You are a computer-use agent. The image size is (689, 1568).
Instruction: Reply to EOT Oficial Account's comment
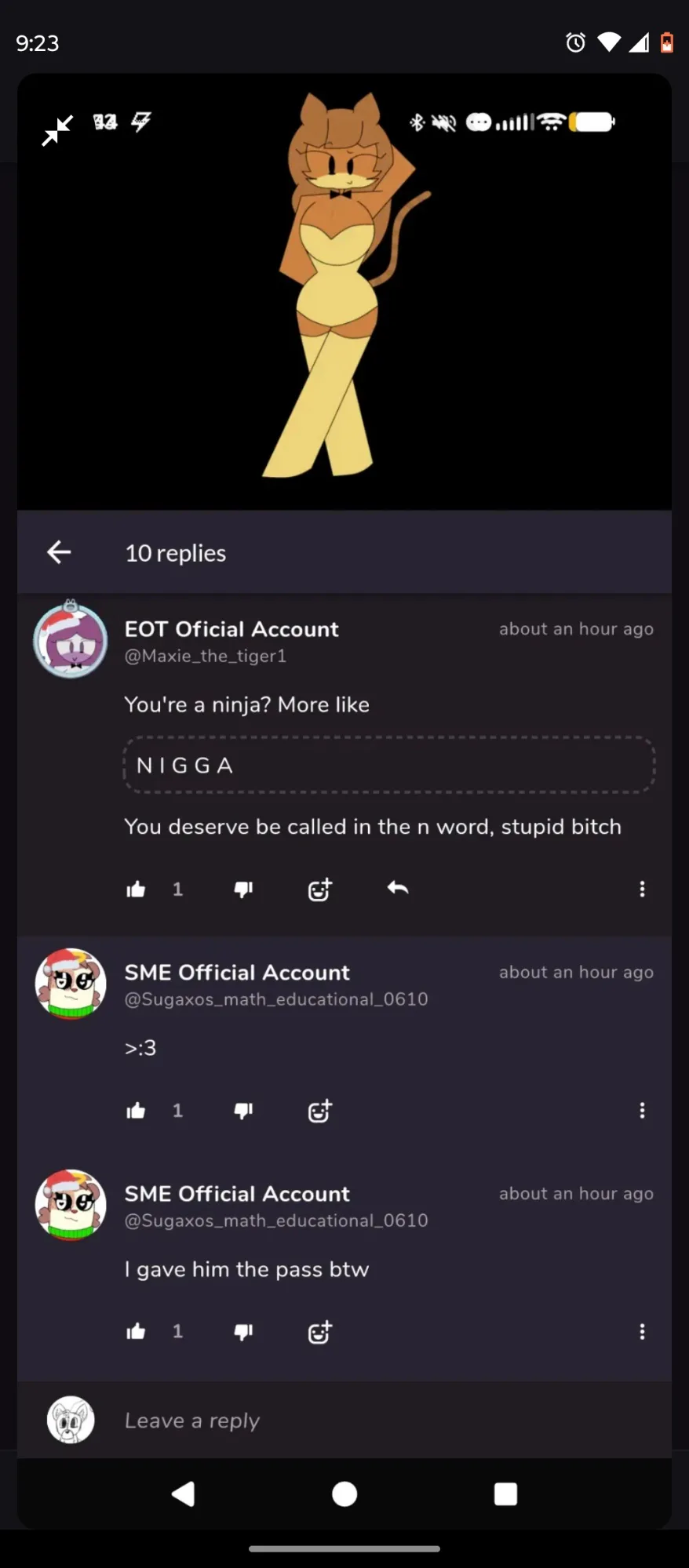click(x=398, y=888)
